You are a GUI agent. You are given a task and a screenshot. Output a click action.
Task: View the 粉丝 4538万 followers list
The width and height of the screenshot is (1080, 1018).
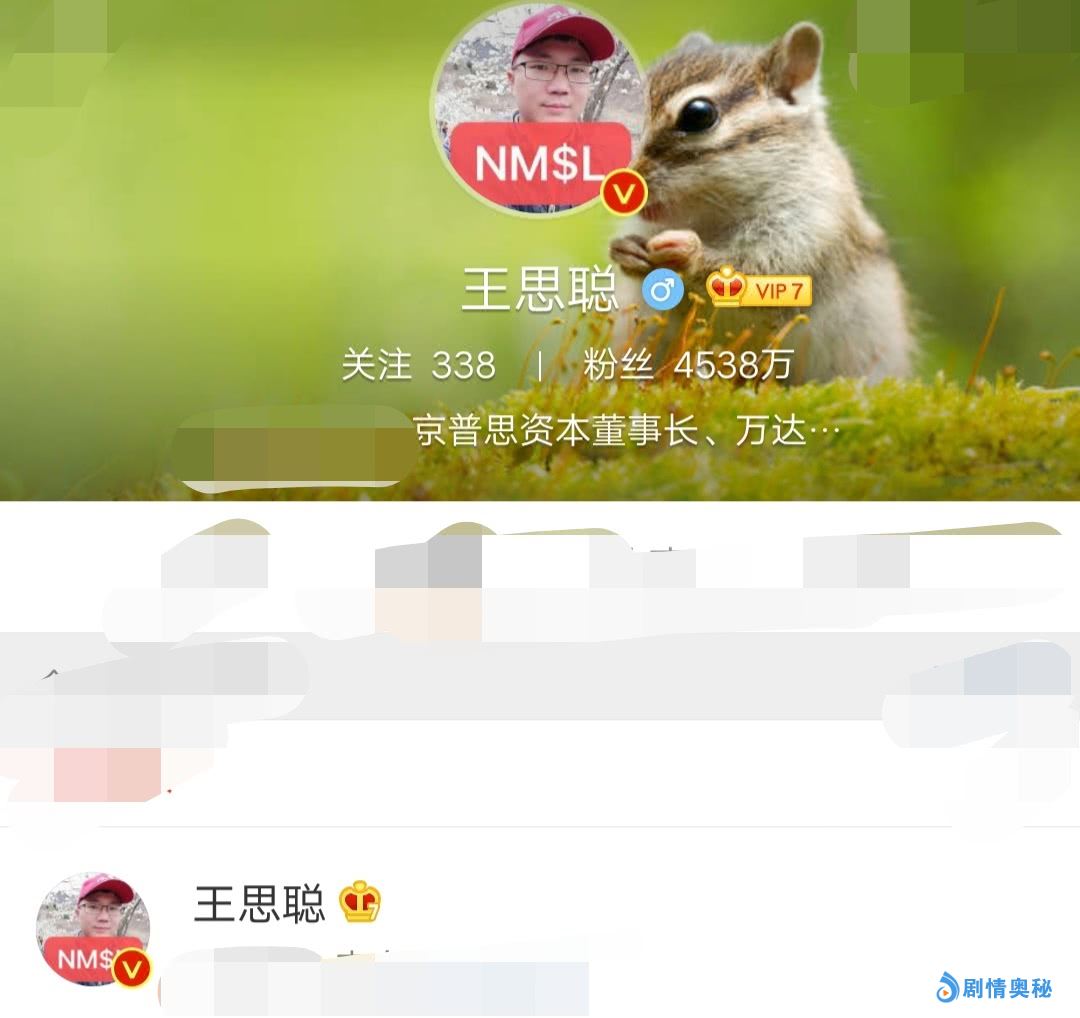point(687,366)
